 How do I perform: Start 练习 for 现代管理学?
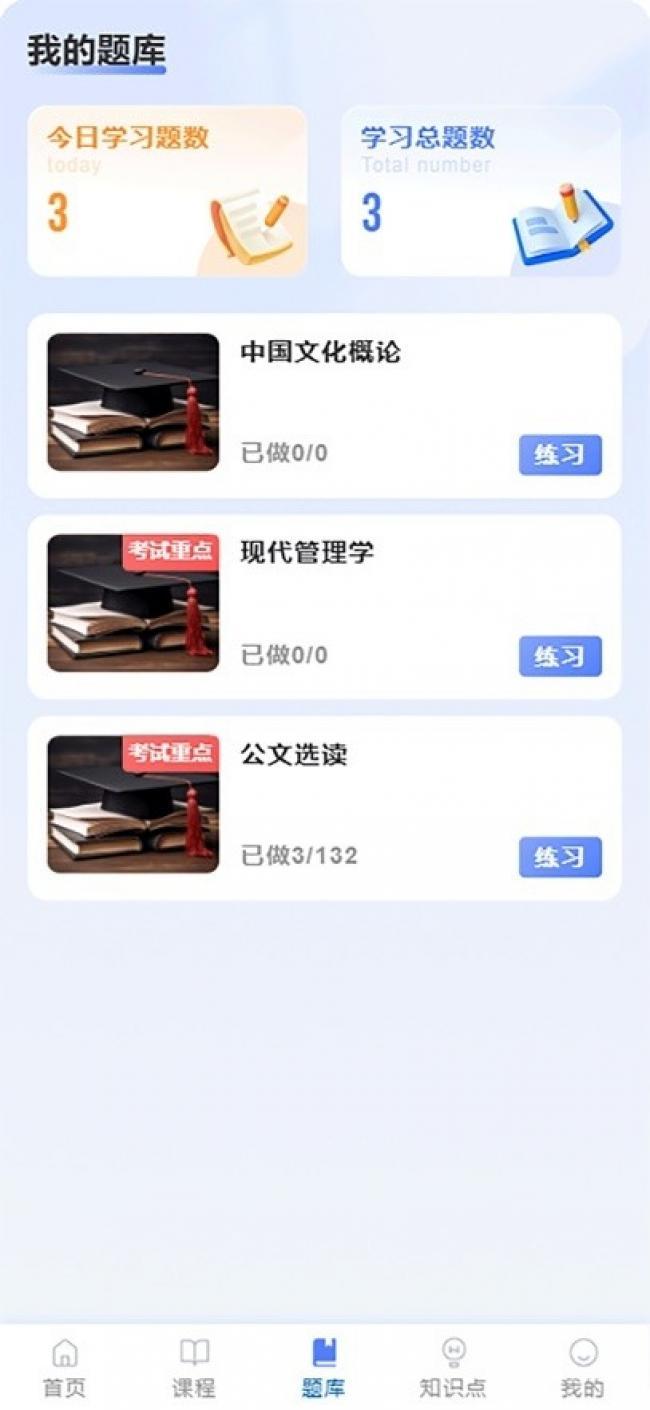560,656
